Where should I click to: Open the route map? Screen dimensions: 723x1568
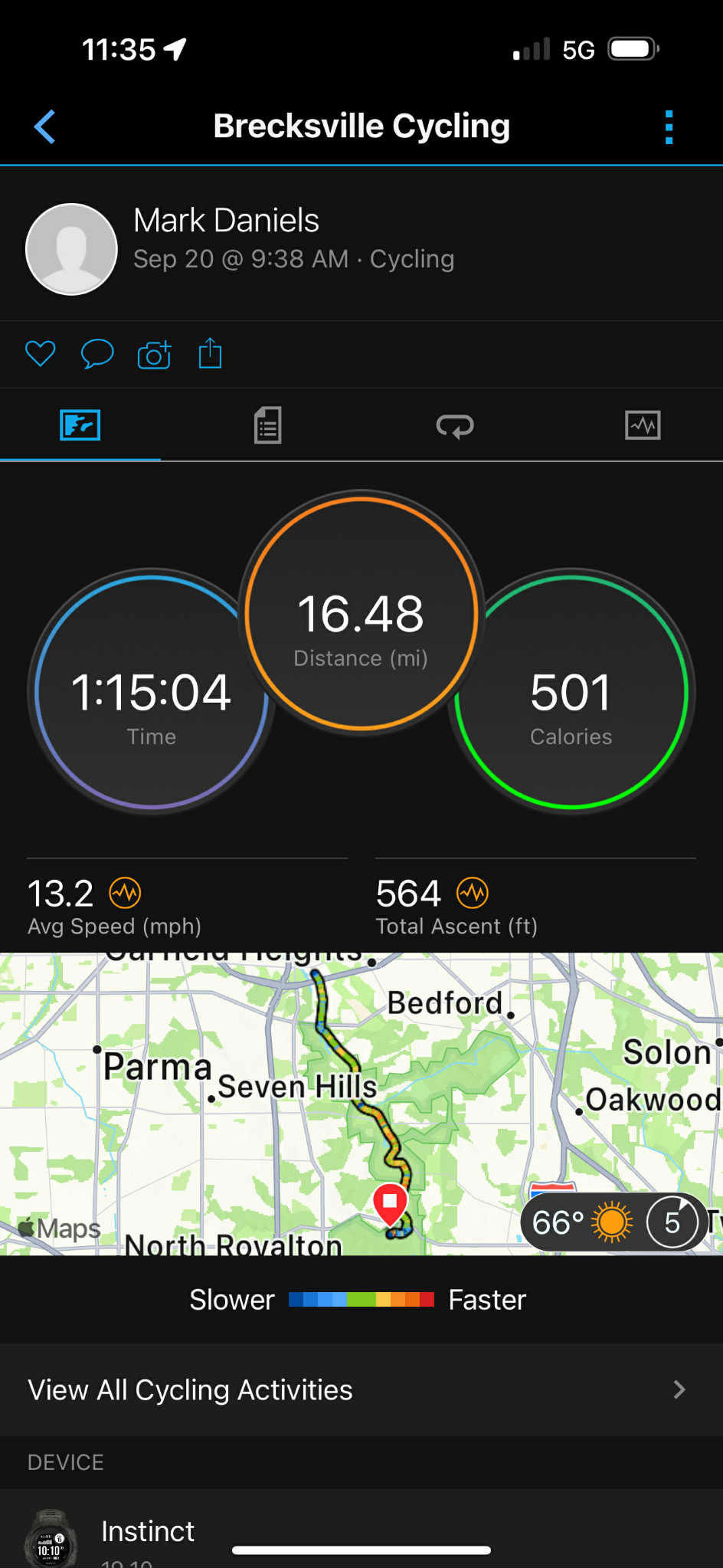tap(361, 1104)
